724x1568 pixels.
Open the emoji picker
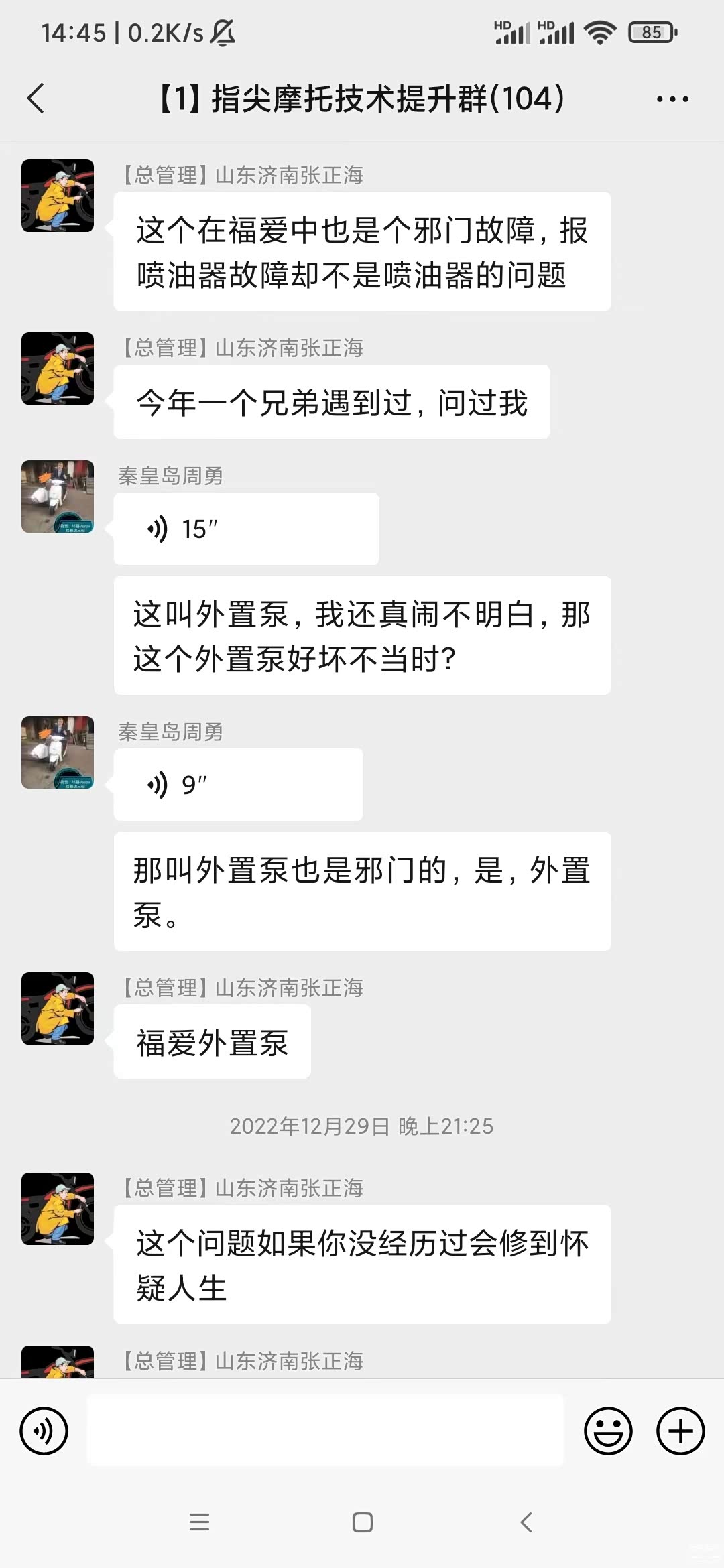pyautogui.click(x=608, y=1431)
